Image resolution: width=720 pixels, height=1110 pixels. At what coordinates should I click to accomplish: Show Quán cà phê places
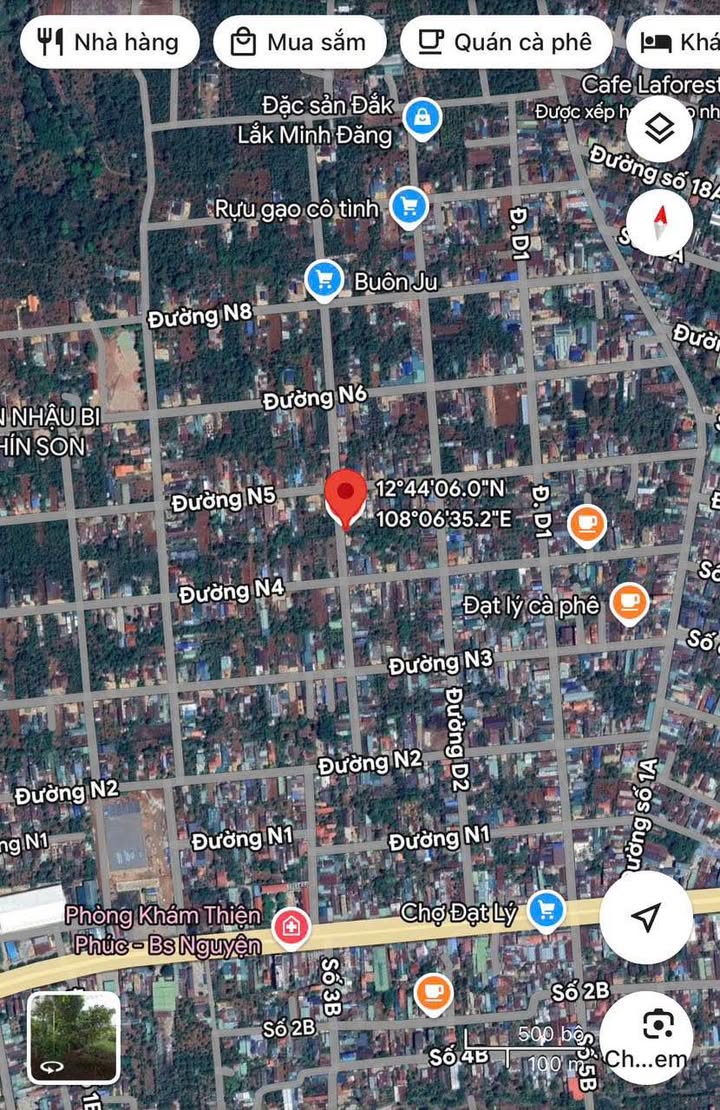(506, 42)
